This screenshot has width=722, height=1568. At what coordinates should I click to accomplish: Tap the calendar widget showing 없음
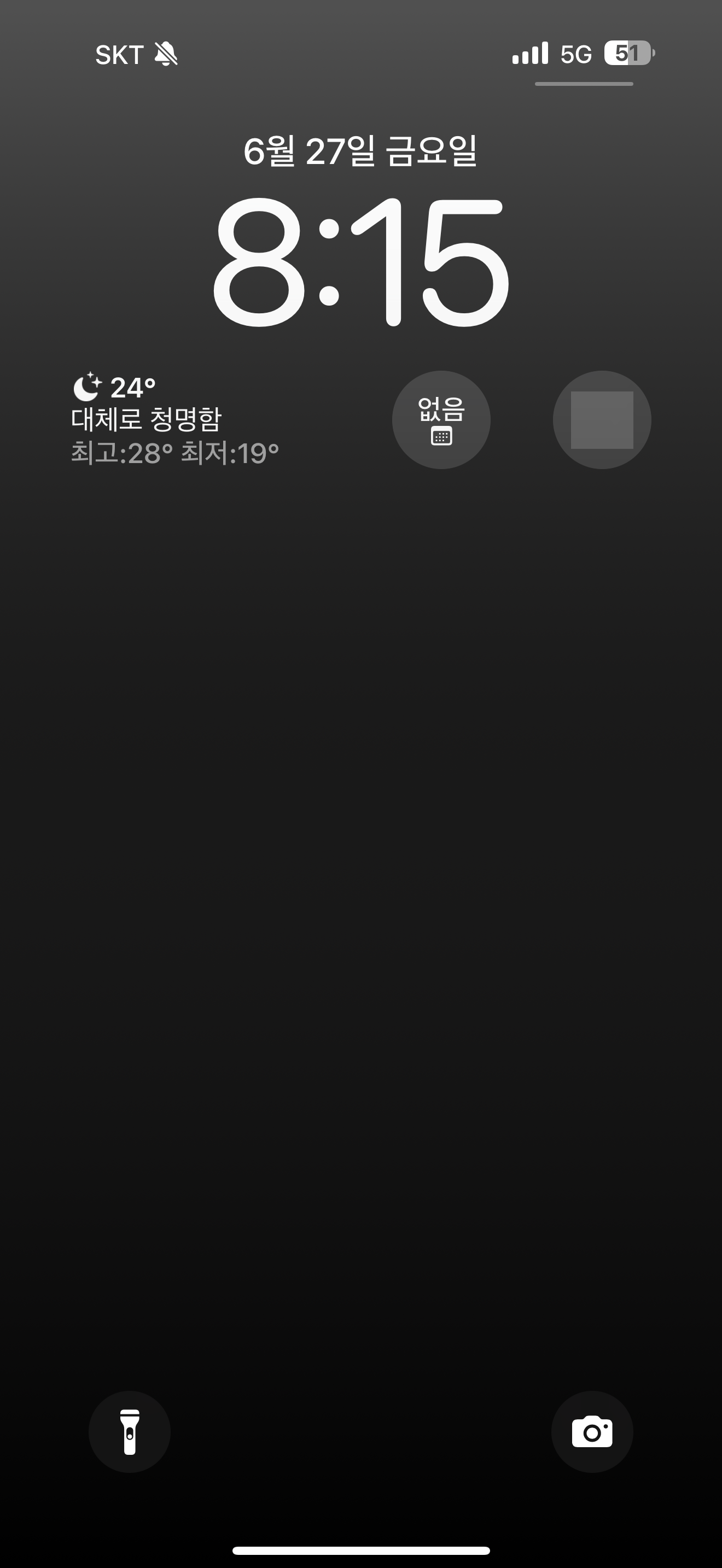coord(441,419)
